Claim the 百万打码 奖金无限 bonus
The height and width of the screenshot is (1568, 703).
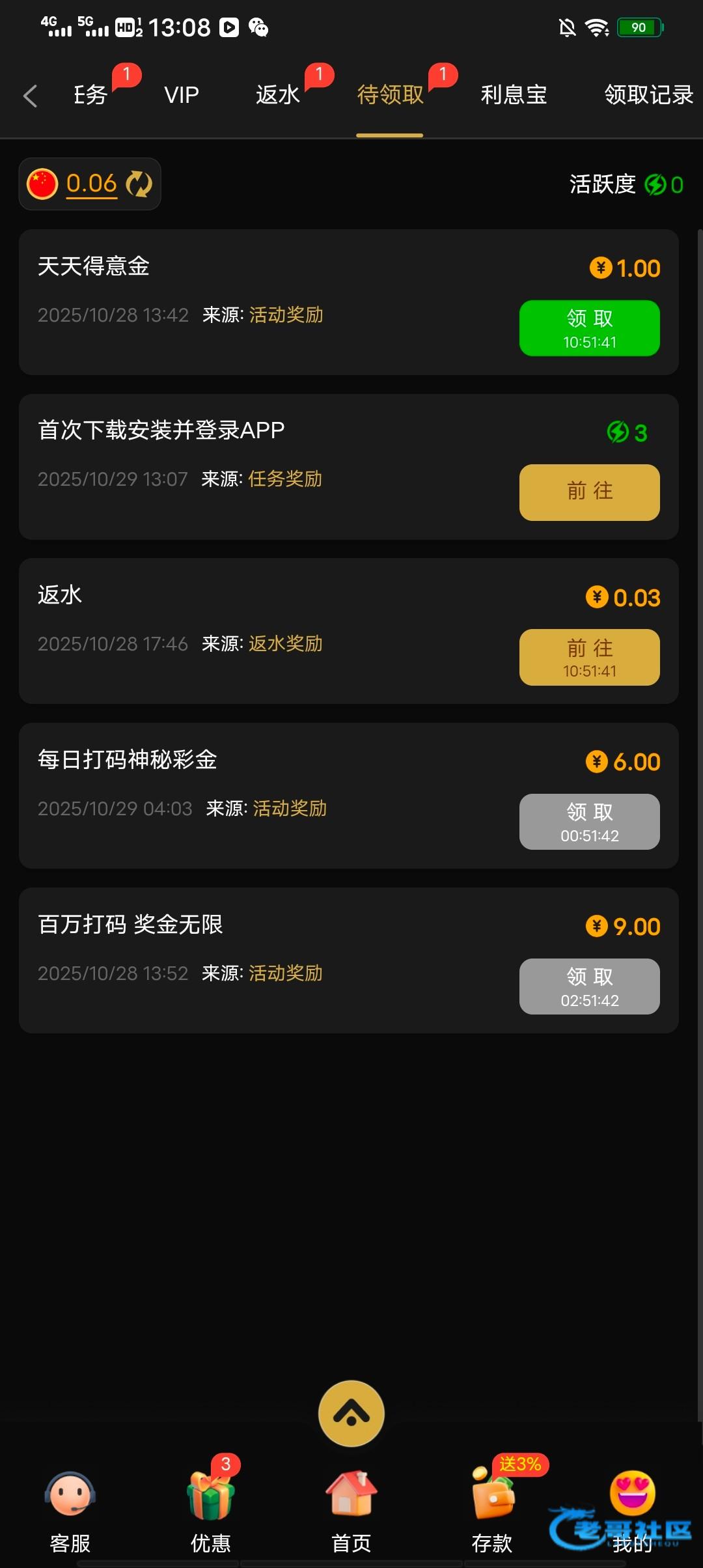[x=589, y=987]
